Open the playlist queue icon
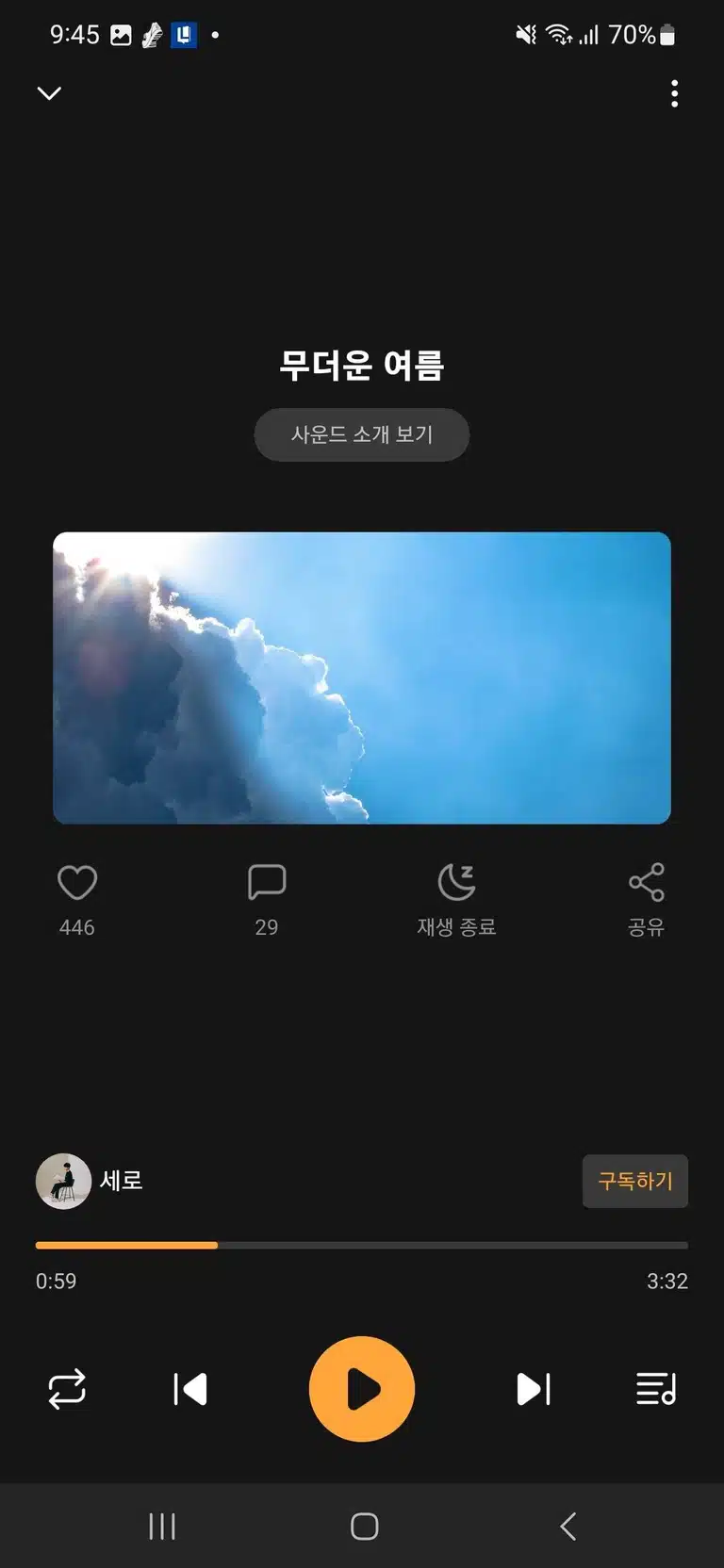Image resolution: width=724 pixels, height=1568 pixels. [x=656, y=1389]
